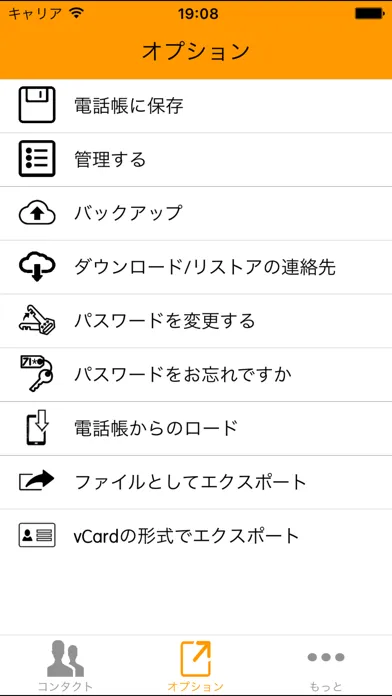The height and width of the screenshot is (696, 392).
Task: Tap the オプション tab in the bottom bar
Action: [x=195, y=665]
